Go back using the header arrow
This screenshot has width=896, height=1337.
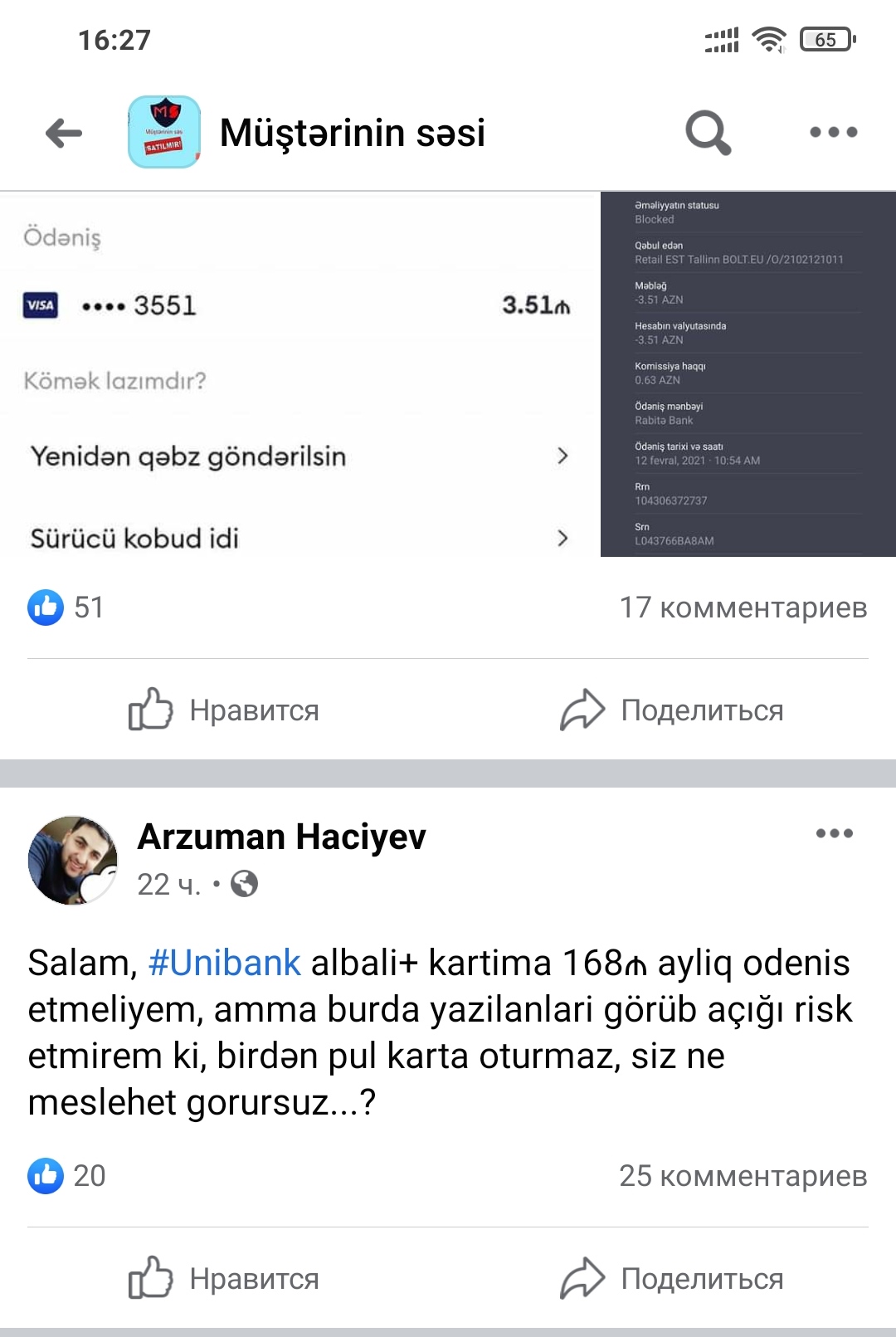[64, 133]
